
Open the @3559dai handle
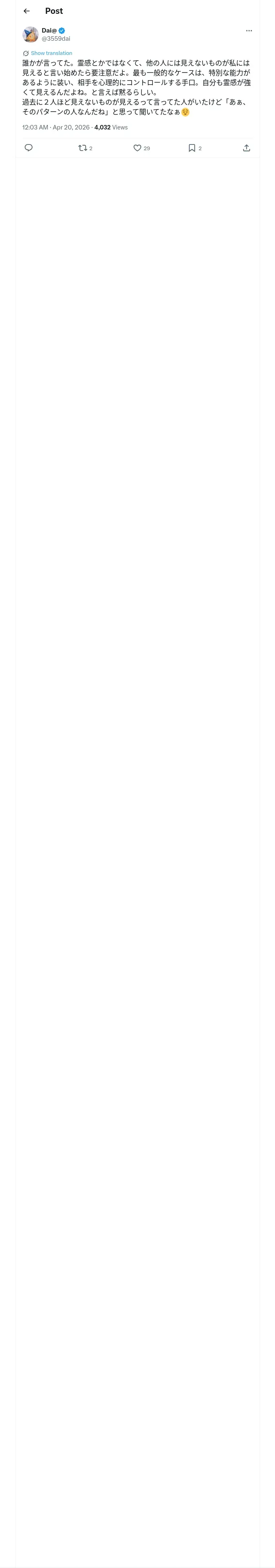coord(56,38)
